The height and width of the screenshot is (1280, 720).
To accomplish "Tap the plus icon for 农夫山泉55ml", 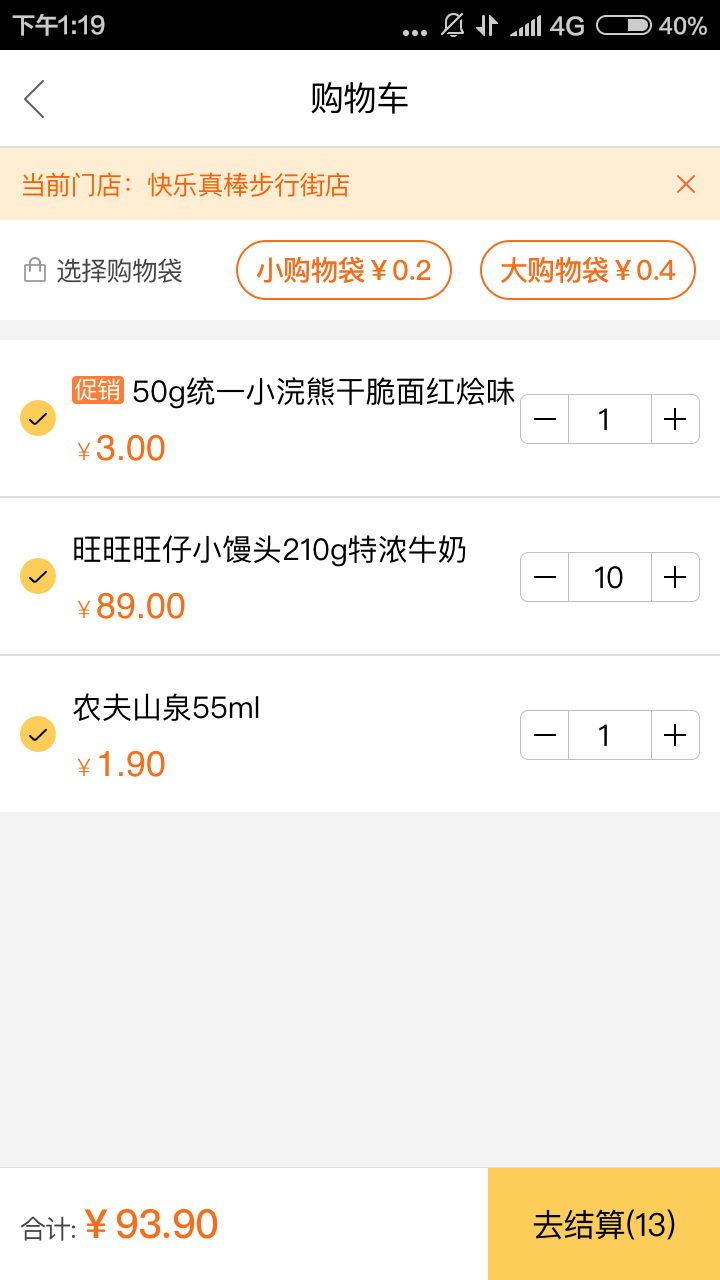I will [675, 735].
